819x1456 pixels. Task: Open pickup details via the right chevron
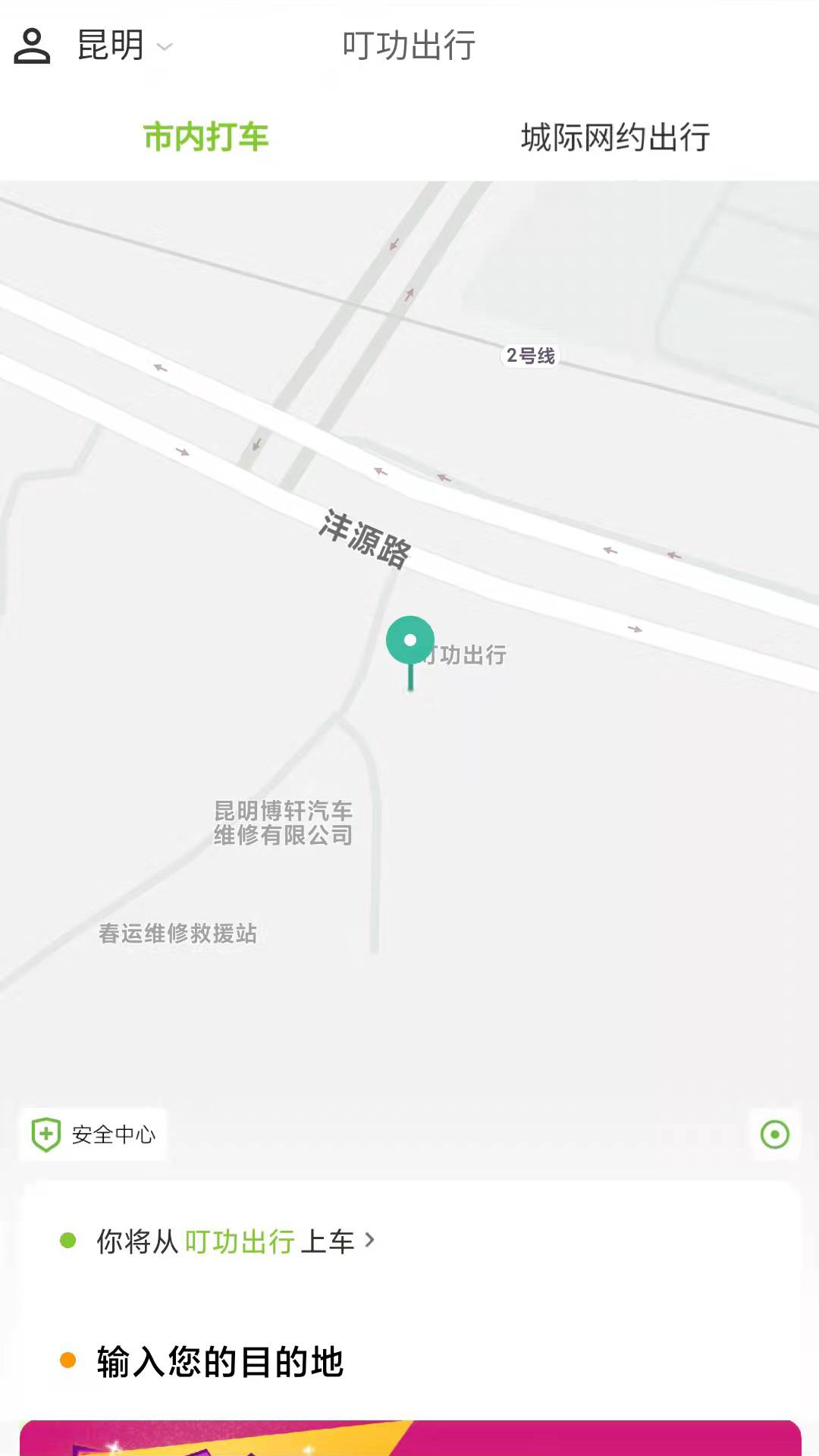click(x=371, y=1241)
